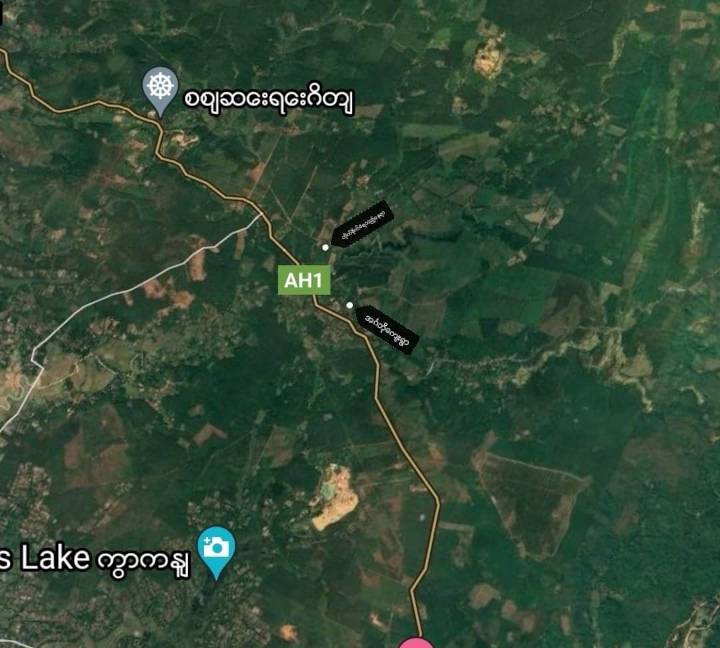This screenshot has height=648, width=720.
Task: Select the pink pin at the bottom
Action: point(417,643)
